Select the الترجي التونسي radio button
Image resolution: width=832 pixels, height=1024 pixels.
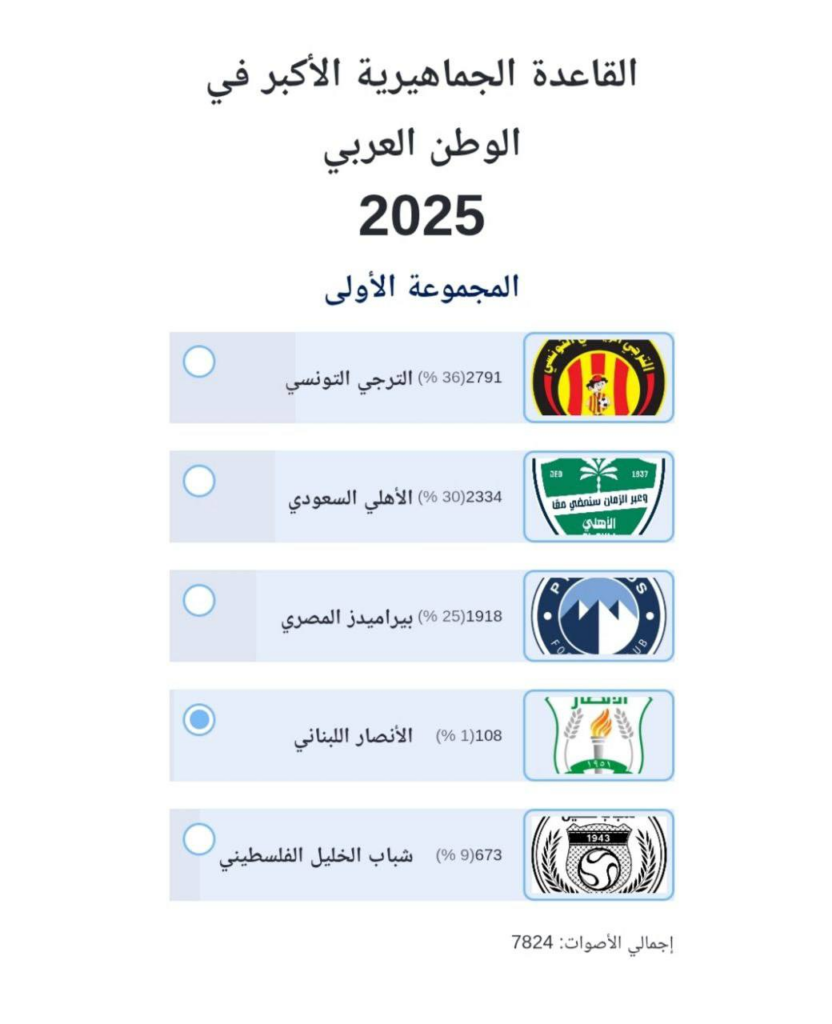coord(199,362)
